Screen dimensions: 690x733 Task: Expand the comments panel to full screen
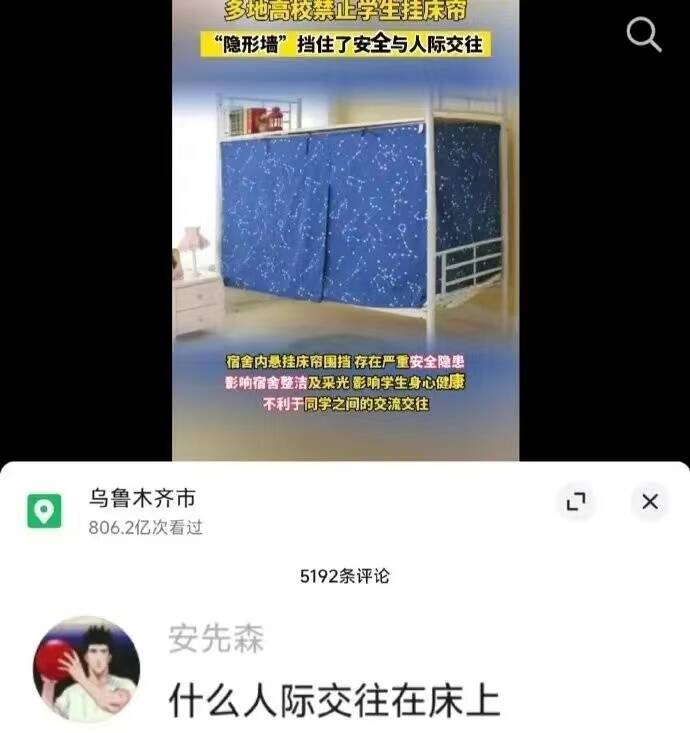click(x=576, y=502)
